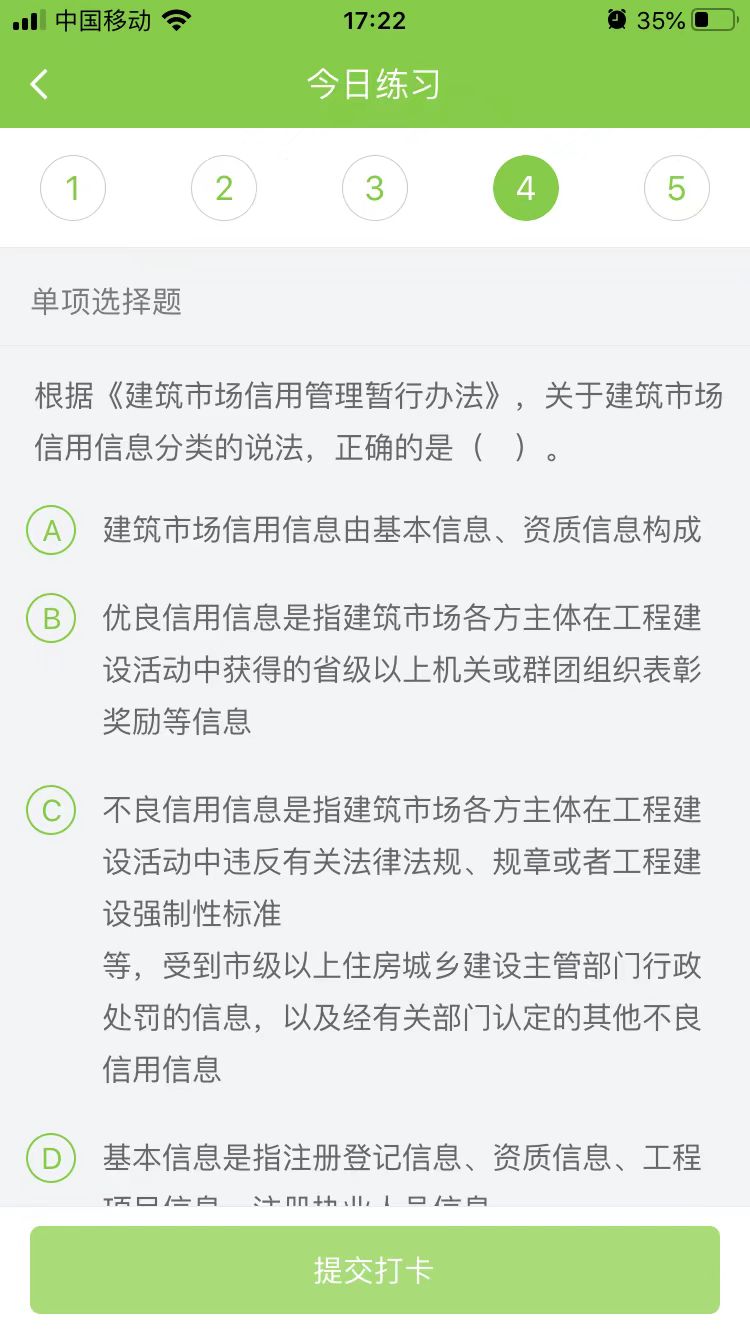The height and width of the screenshot is (1334, 750).
Task: Choose answer option C about 不良信用信息
Action: tap(52, 811)
